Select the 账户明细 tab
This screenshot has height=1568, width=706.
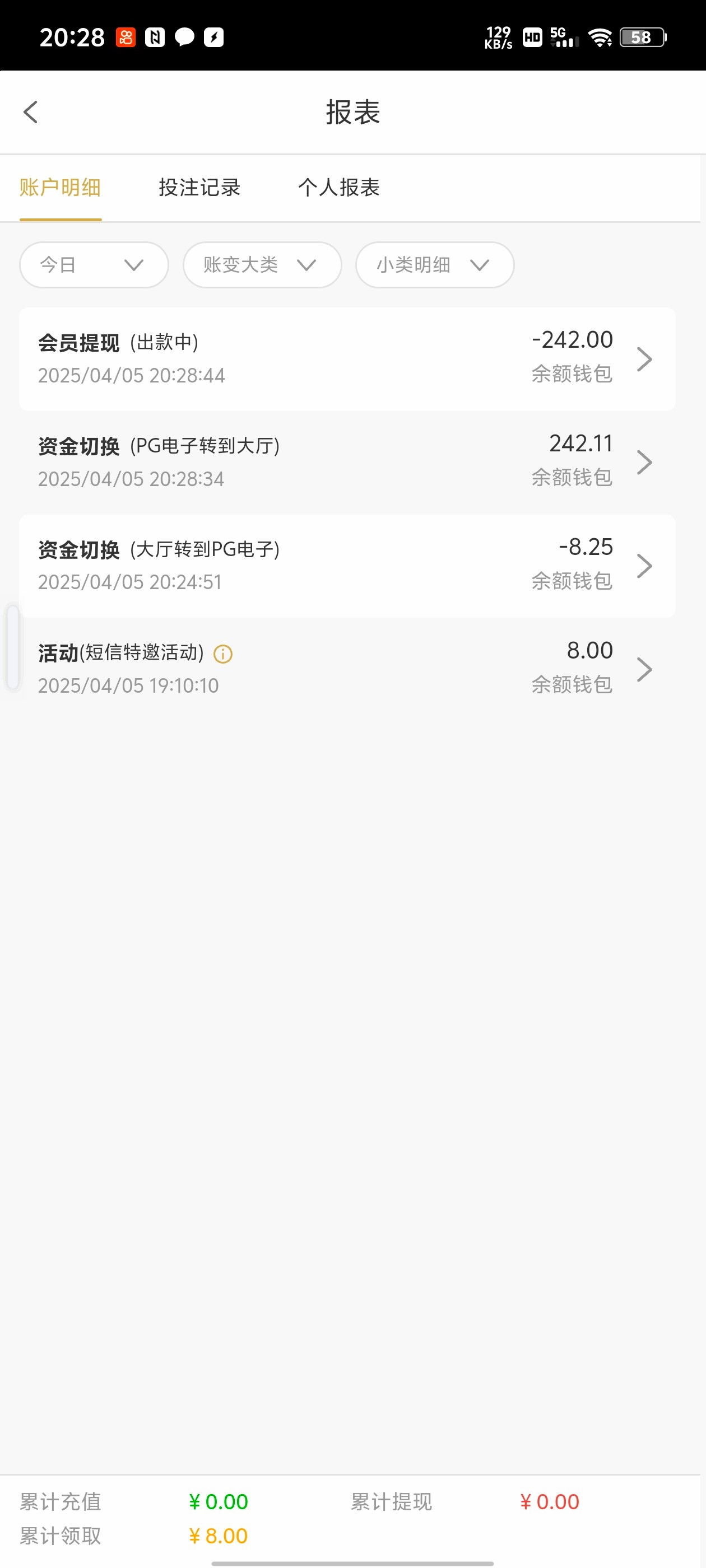61,188
